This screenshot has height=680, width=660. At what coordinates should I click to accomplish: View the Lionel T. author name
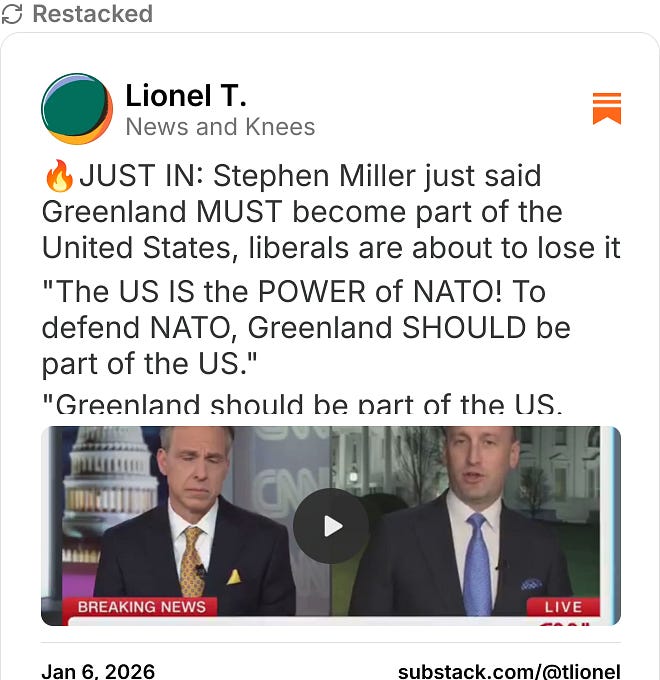[x=186, y=96]
